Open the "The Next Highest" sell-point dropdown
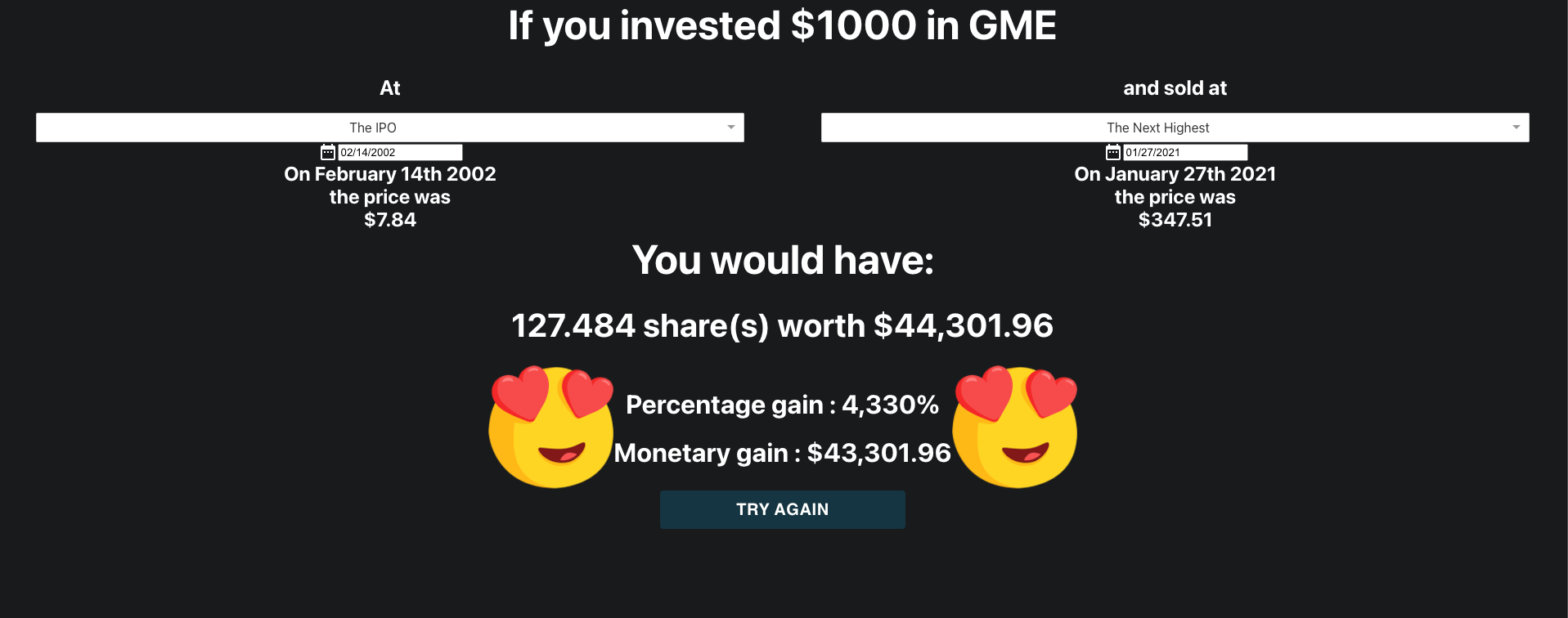 [x=1175, y=128]
